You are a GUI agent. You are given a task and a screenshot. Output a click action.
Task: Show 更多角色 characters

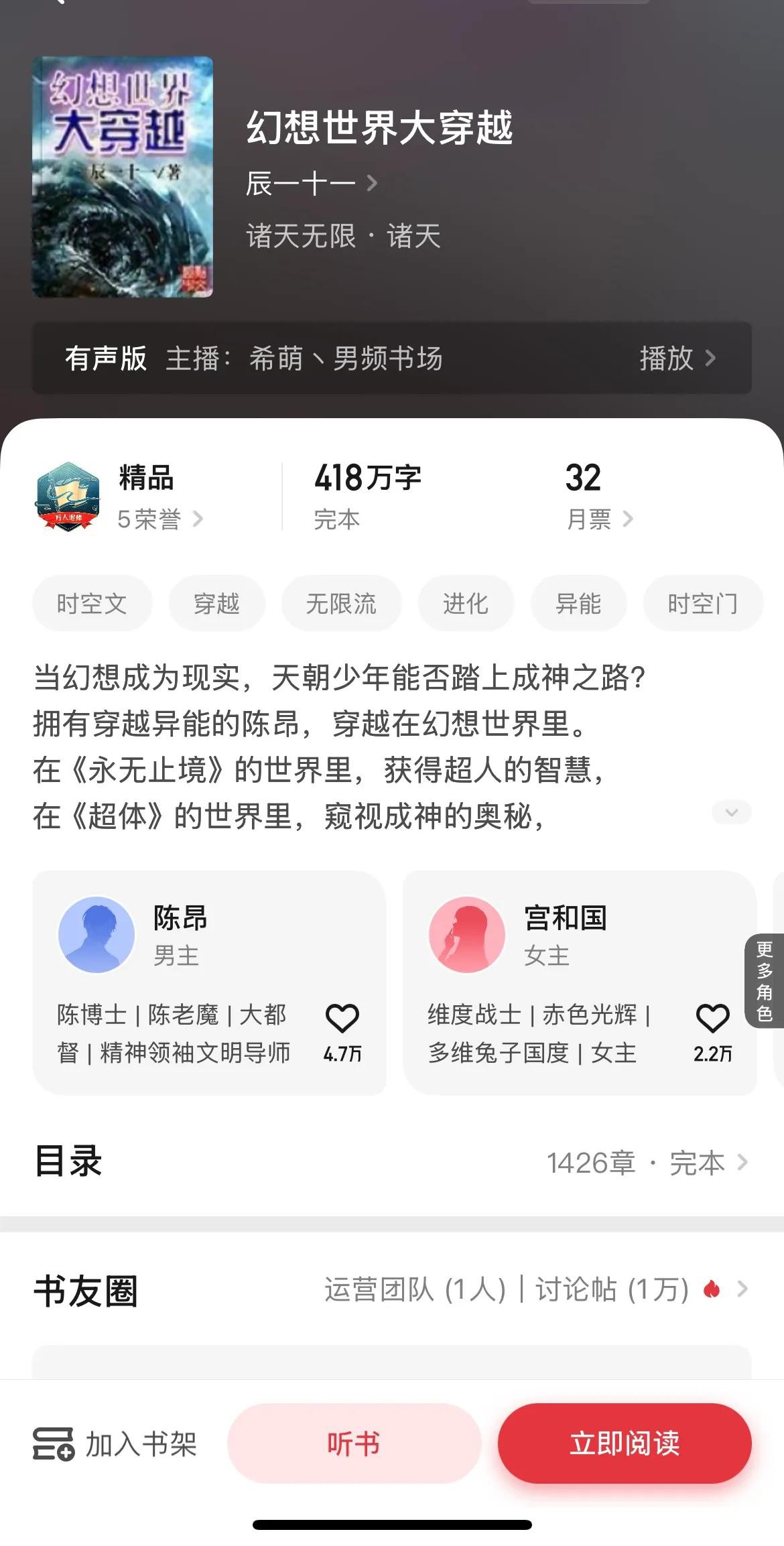(x=765, y=980)
